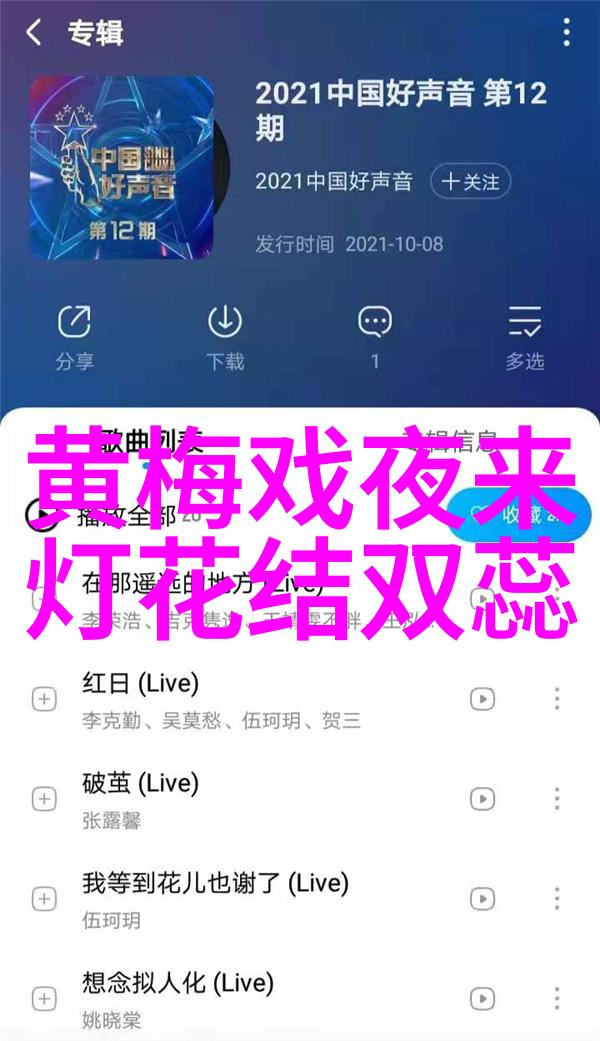The width and height of the screenshot is (600, 1041).
Task: Watch the video for 红日 (Live)
Action: click(x=482, y=699)
